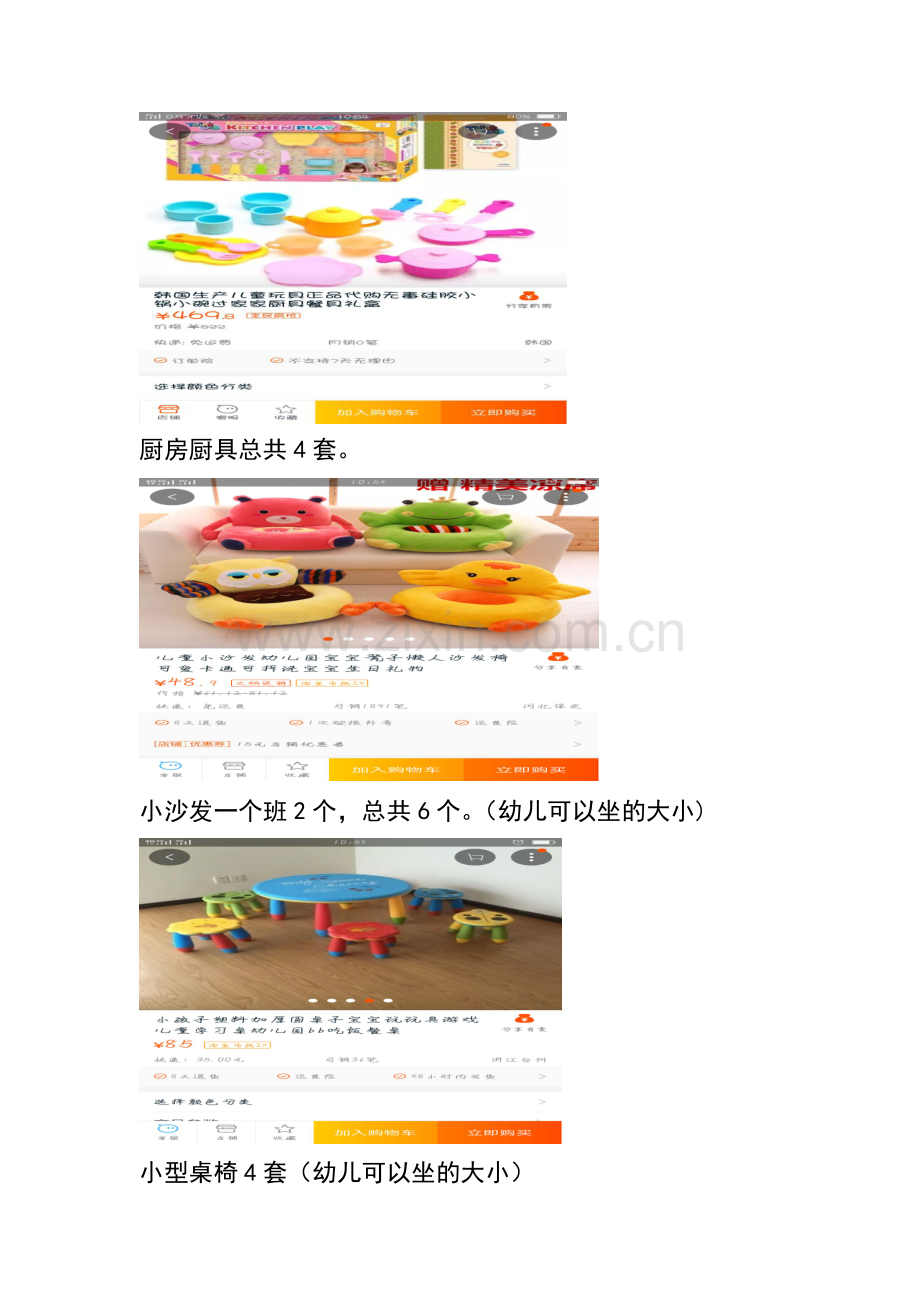This screenshot has width=920, height=1302.
Task: Tap 立即购买 Buy Now on the table listing
Action: point(500,1133)
